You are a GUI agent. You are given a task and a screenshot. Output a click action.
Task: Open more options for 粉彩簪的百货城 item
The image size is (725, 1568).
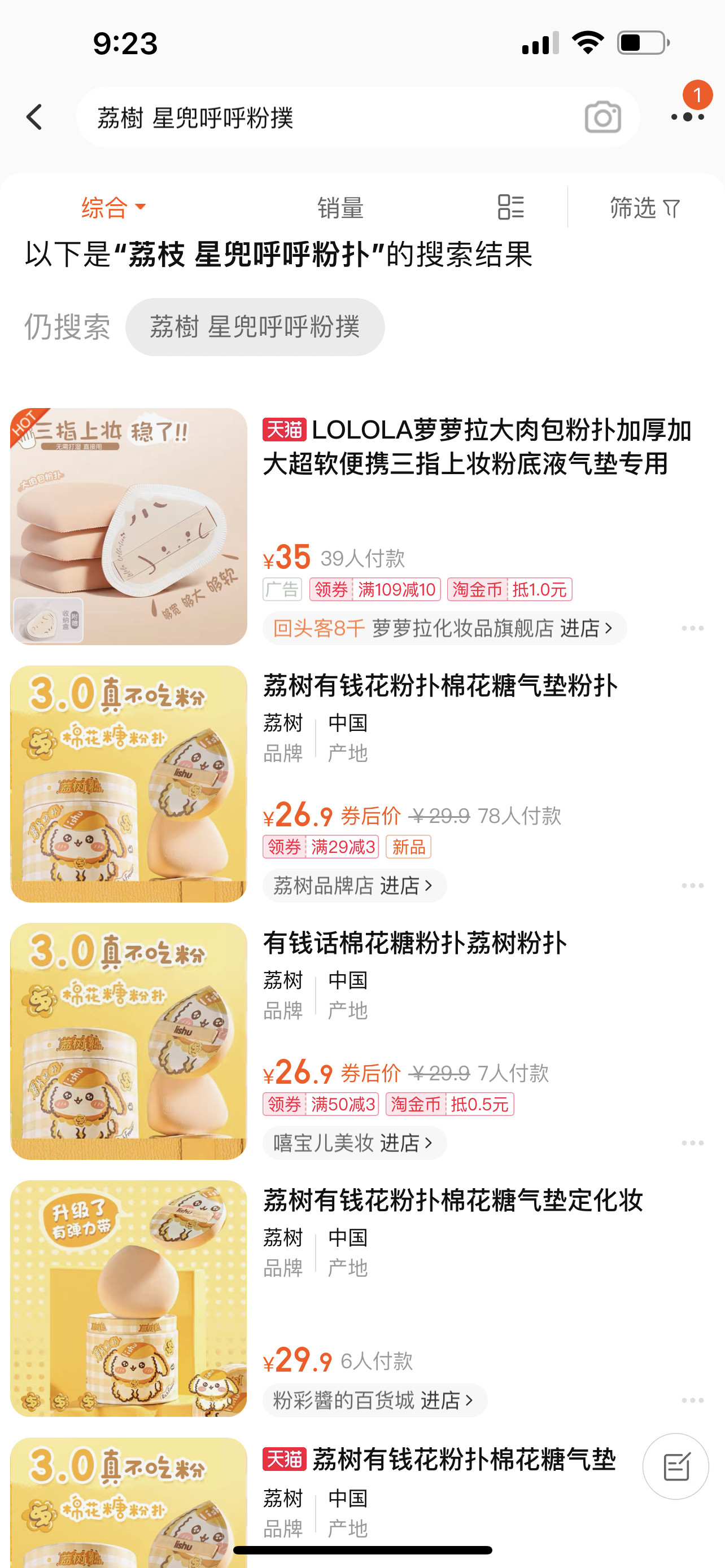pos(692,1400)
